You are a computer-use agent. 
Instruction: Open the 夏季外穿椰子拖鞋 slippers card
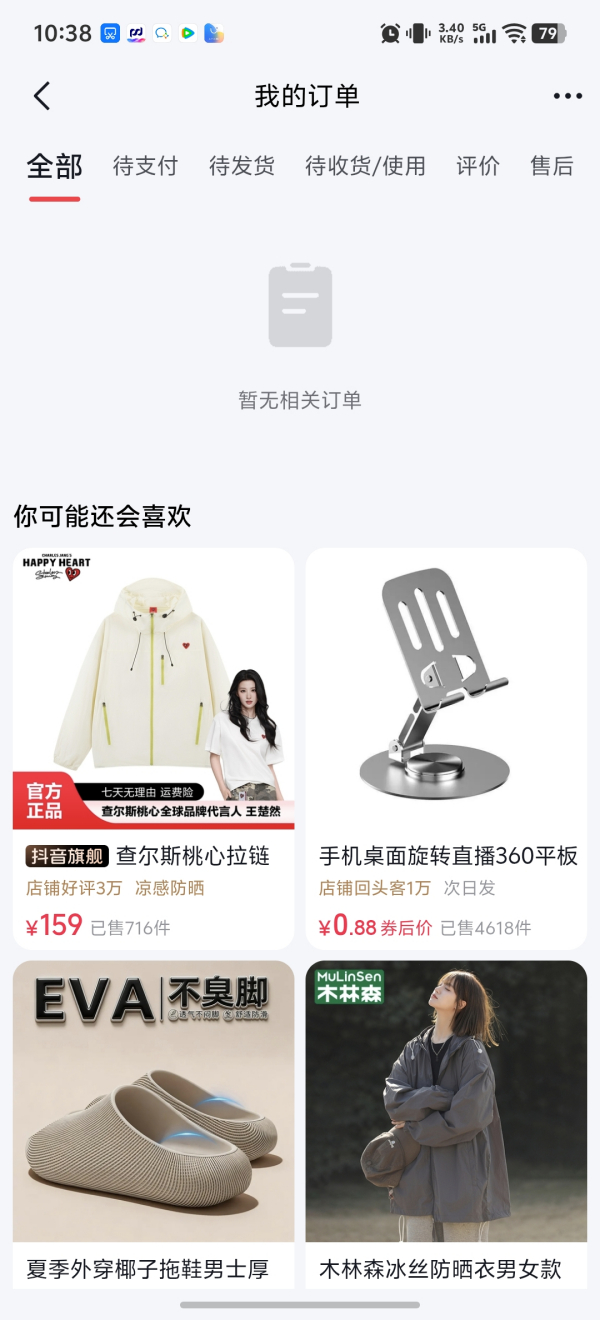tap(153, 1120)
